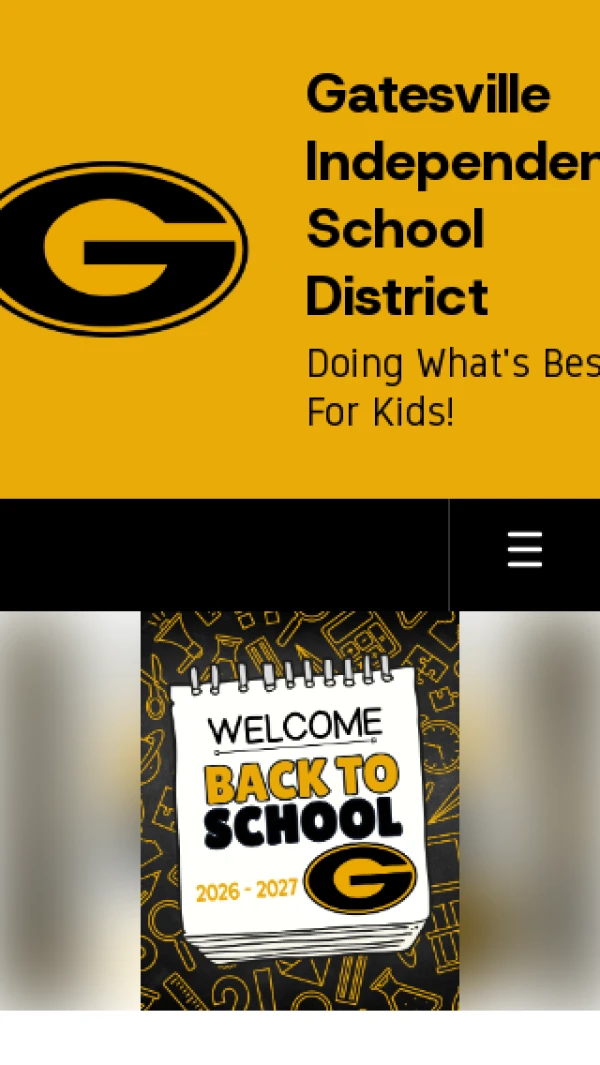Open the hamburger navigation menu
Viewport: 600px width, 1065px height.
[525, 549]
